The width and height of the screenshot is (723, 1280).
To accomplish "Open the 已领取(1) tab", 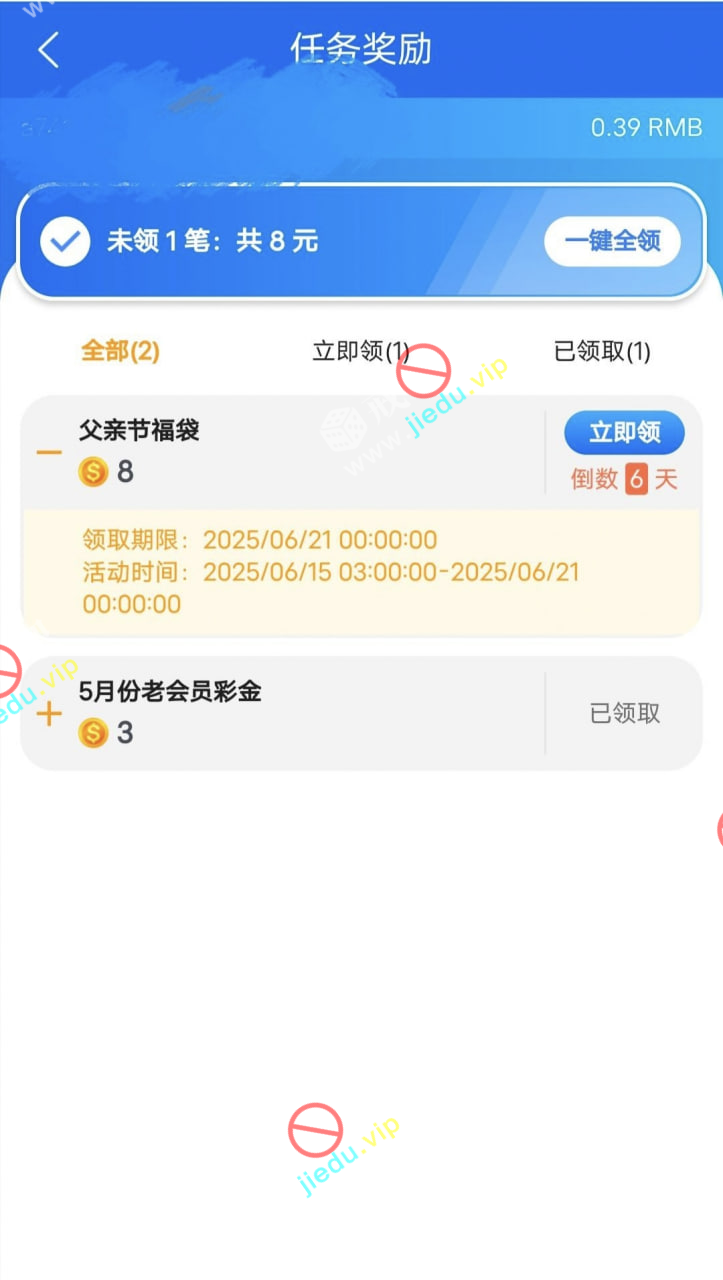I will click(602, 351).
